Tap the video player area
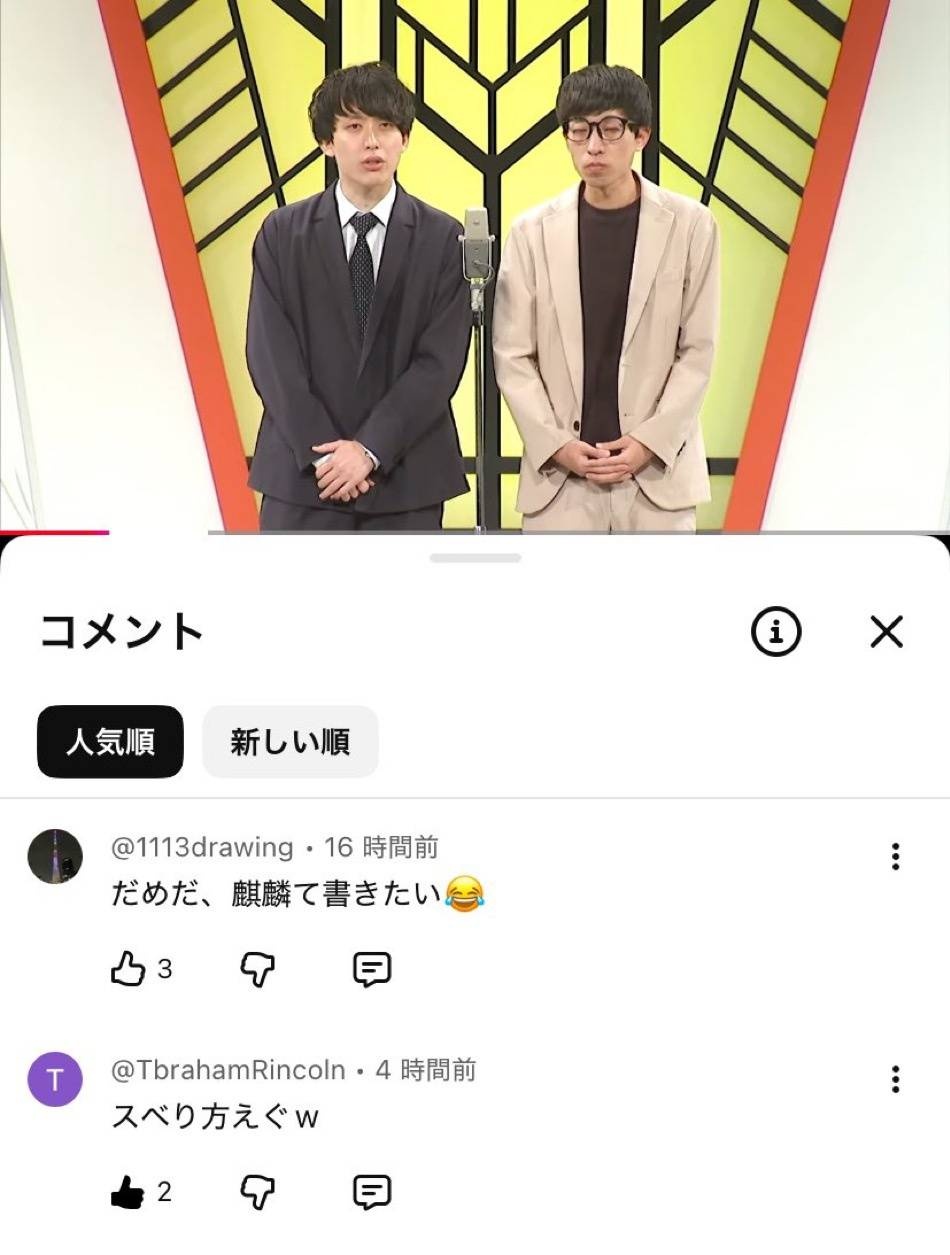 click(475, 265)
